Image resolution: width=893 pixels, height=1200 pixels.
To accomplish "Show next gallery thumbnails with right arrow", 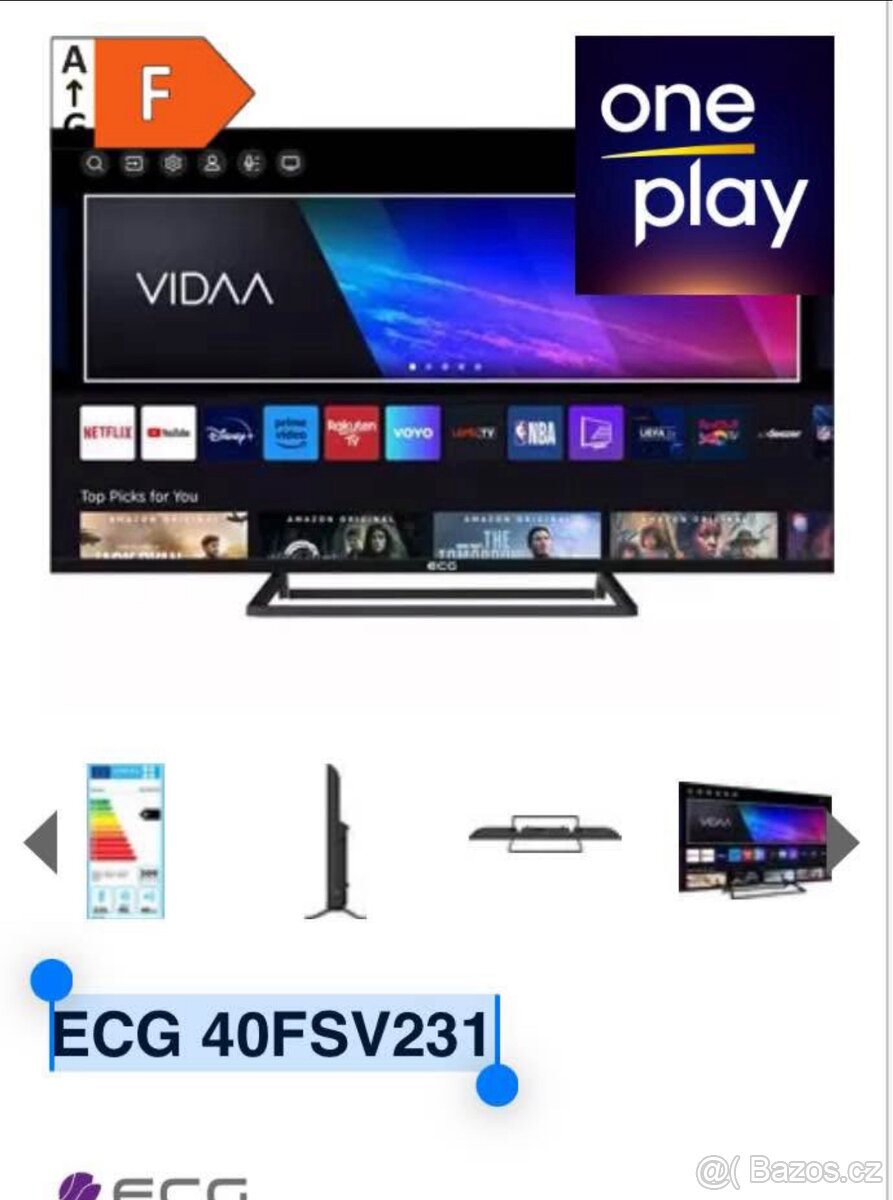I will pos(842,842).
